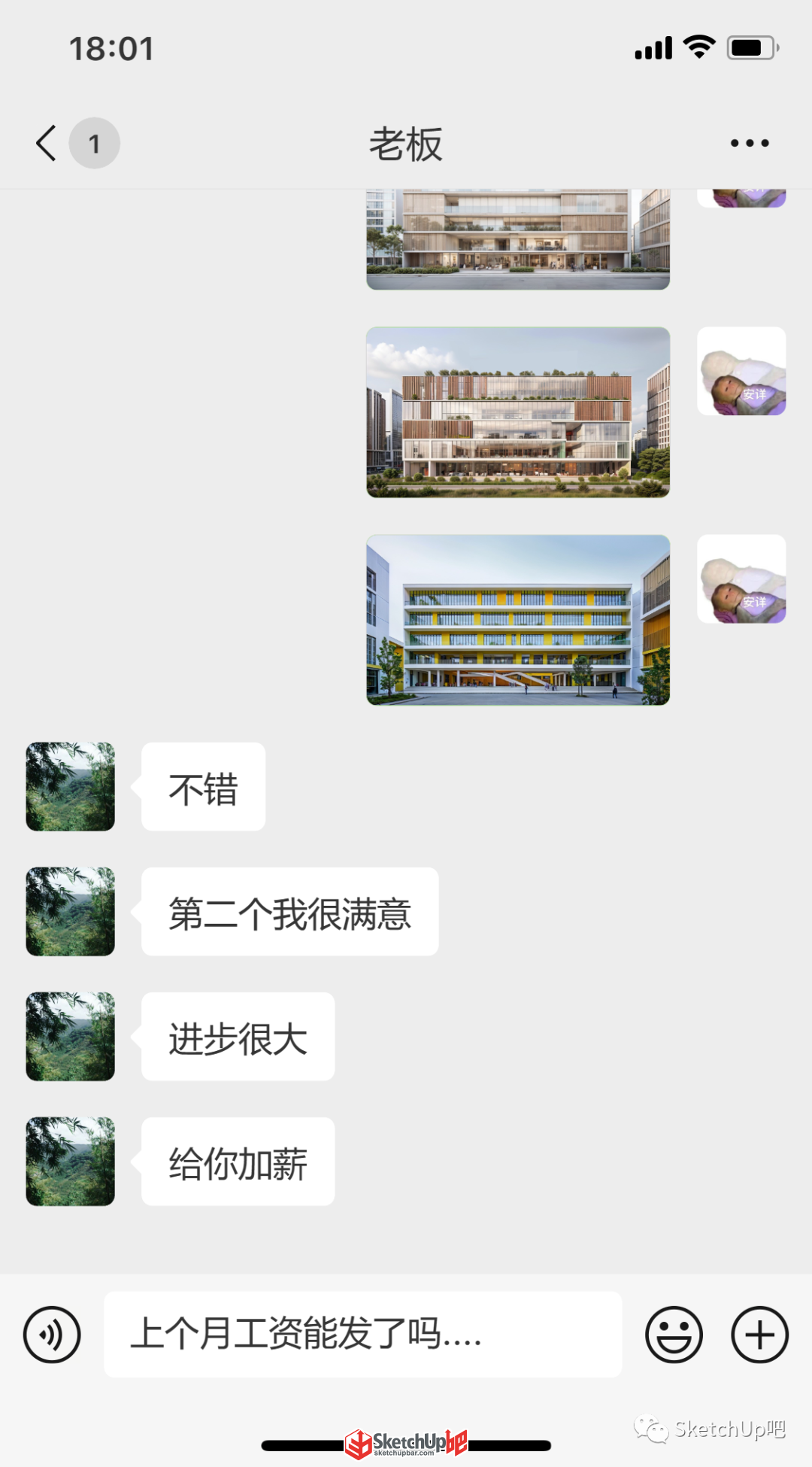
Task: Tap the message text input field
Action: (362, 1335)
